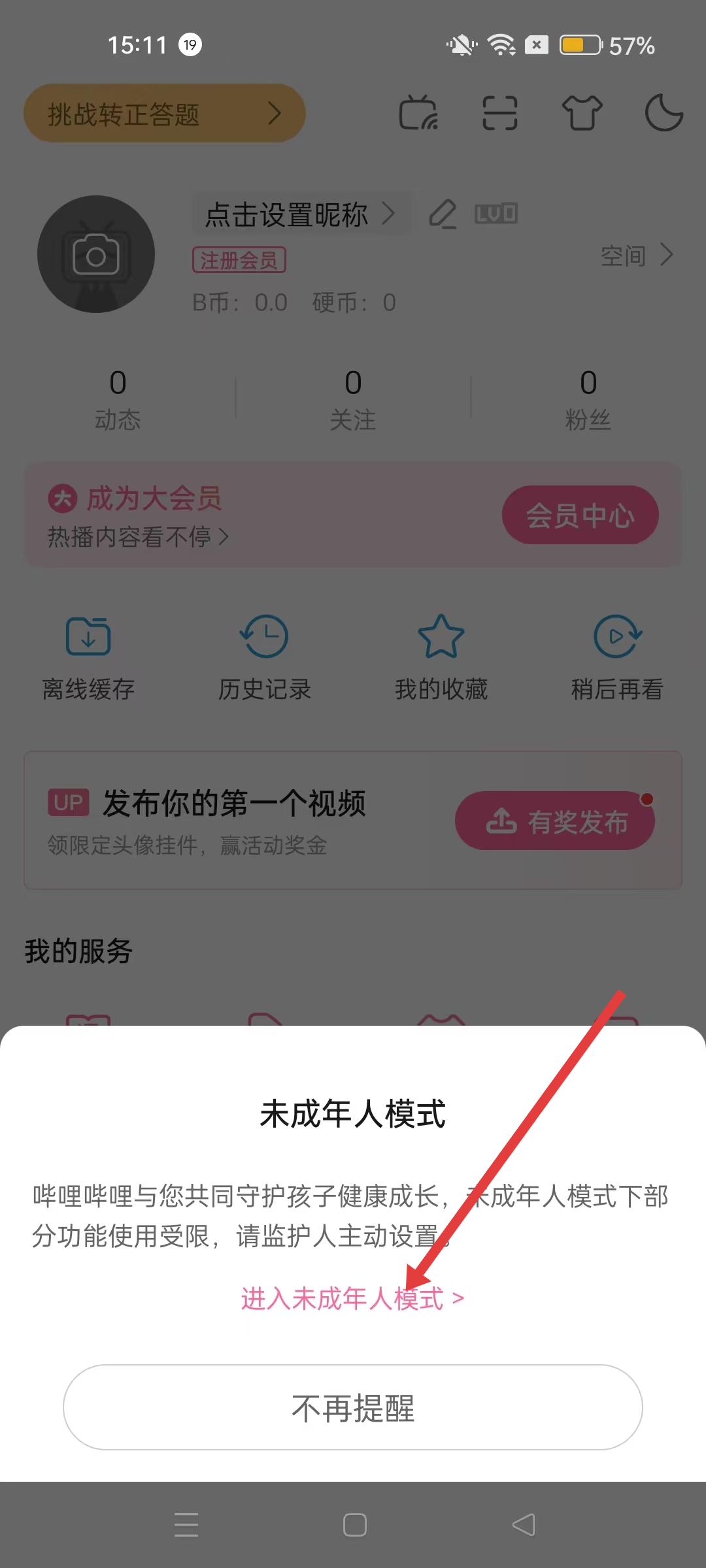
Task: Enter the minor mode via 进入未成年人模式 link
Action: (352, 1298)
